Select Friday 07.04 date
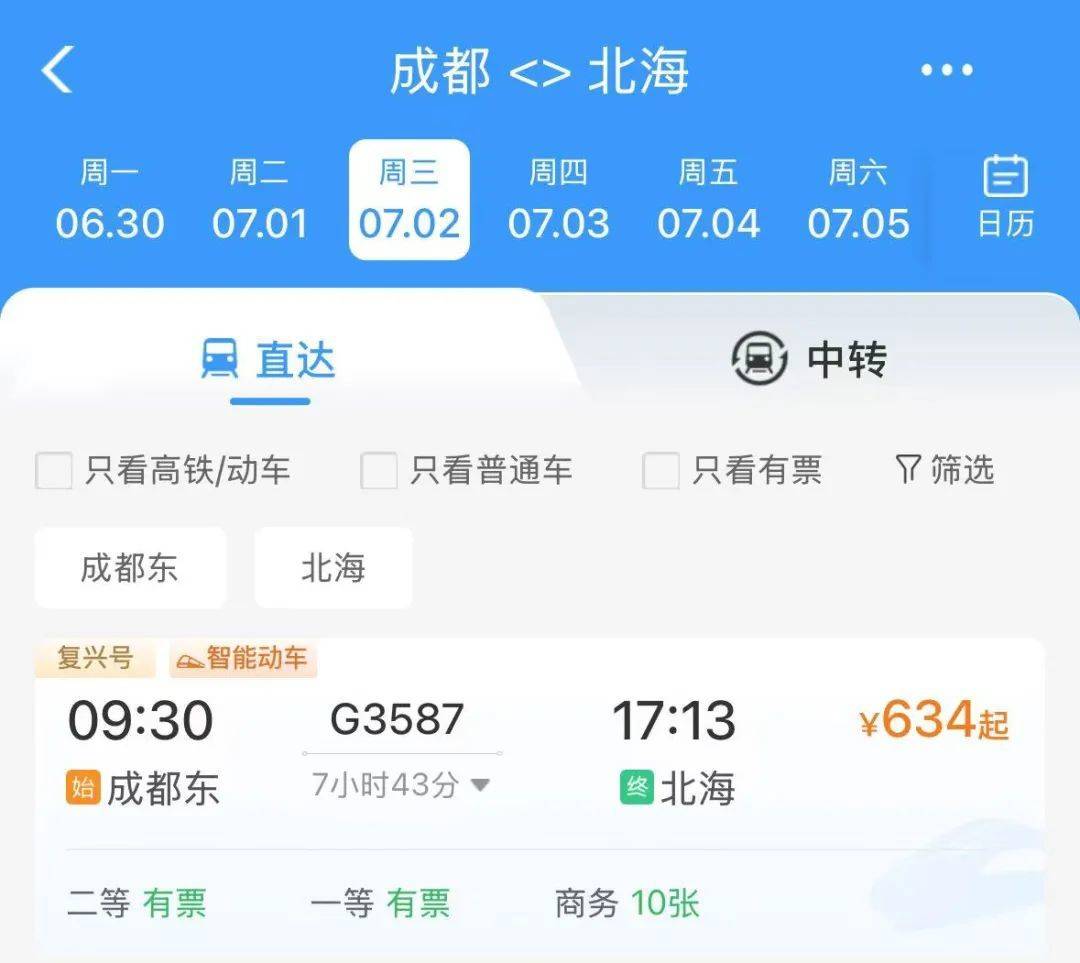The image size is (1080, 963). (708, 200)
